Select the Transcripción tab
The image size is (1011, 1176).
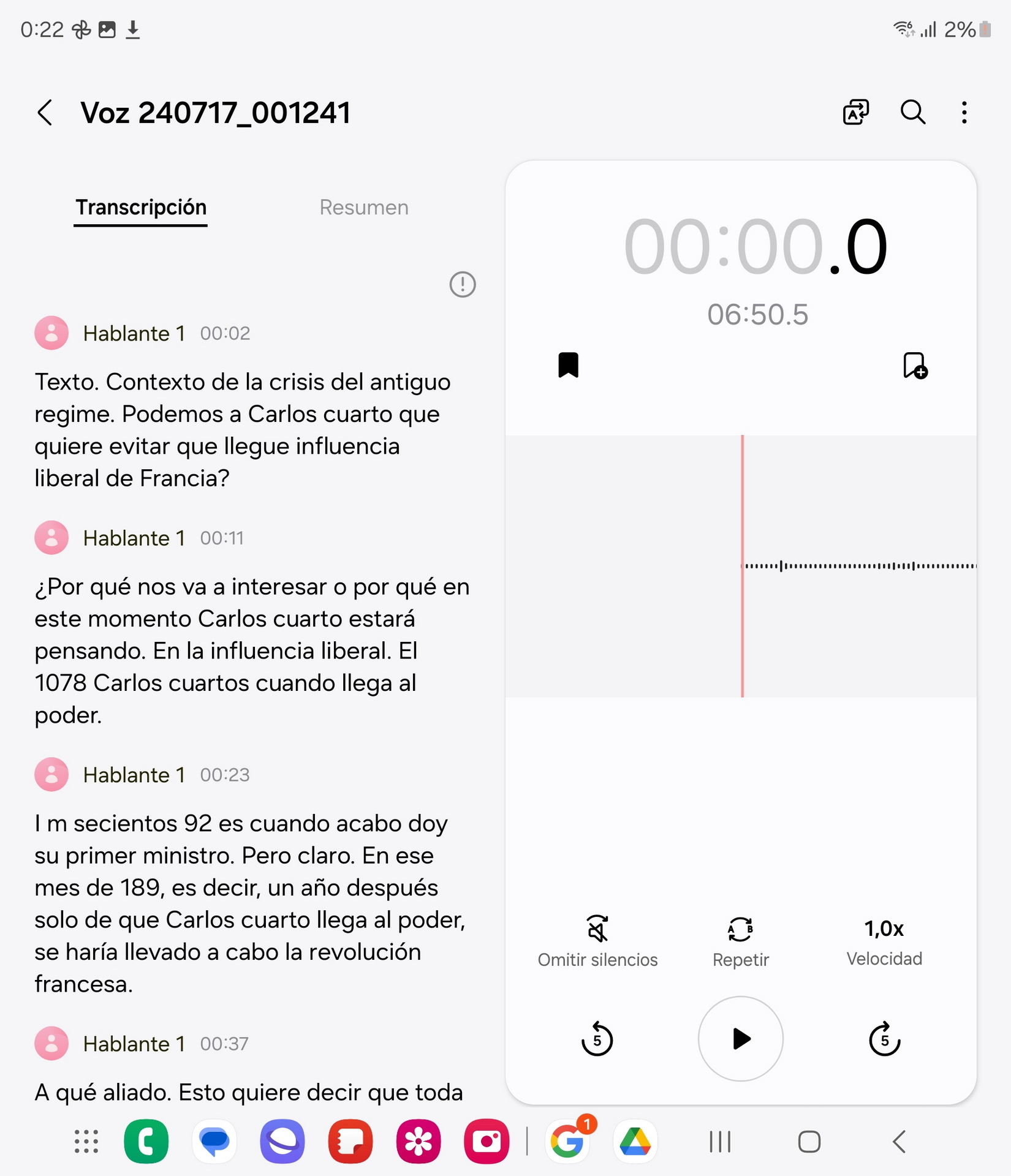pos(140,208)
